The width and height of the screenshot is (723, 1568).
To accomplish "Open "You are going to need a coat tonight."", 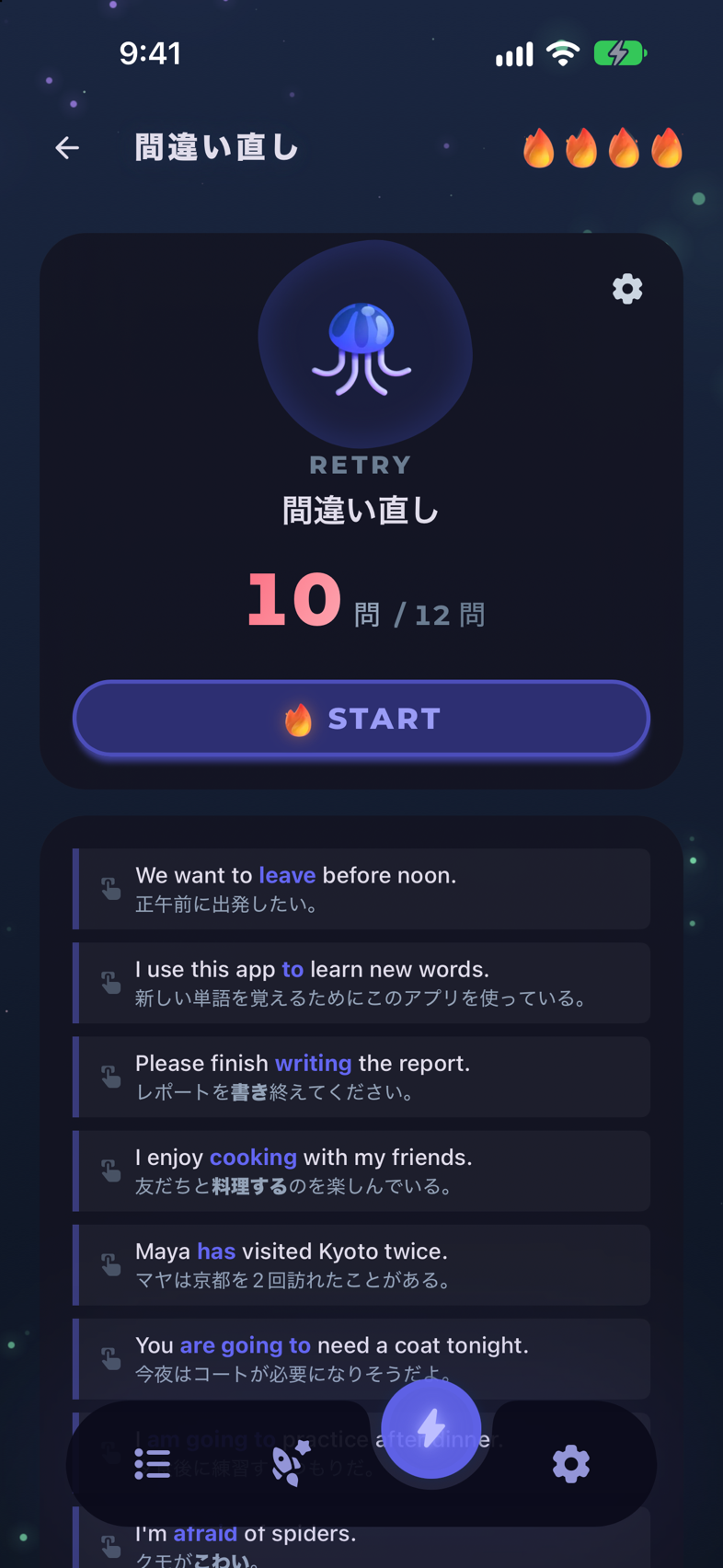I will (361, 1358).
